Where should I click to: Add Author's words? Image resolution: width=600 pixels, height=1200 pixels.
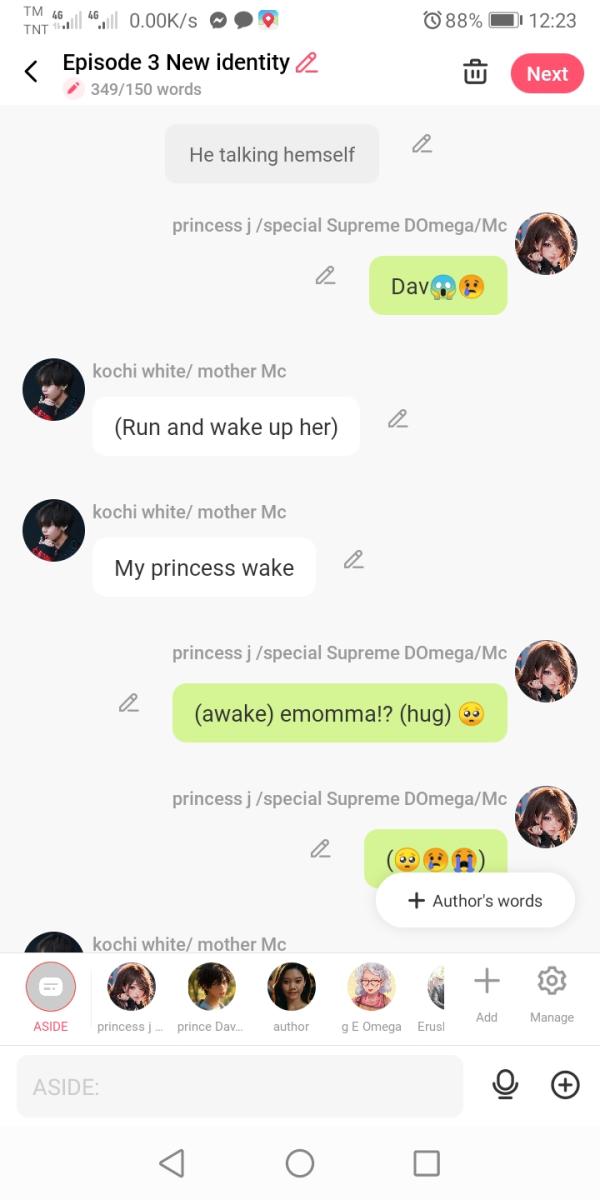click(475, 900)
